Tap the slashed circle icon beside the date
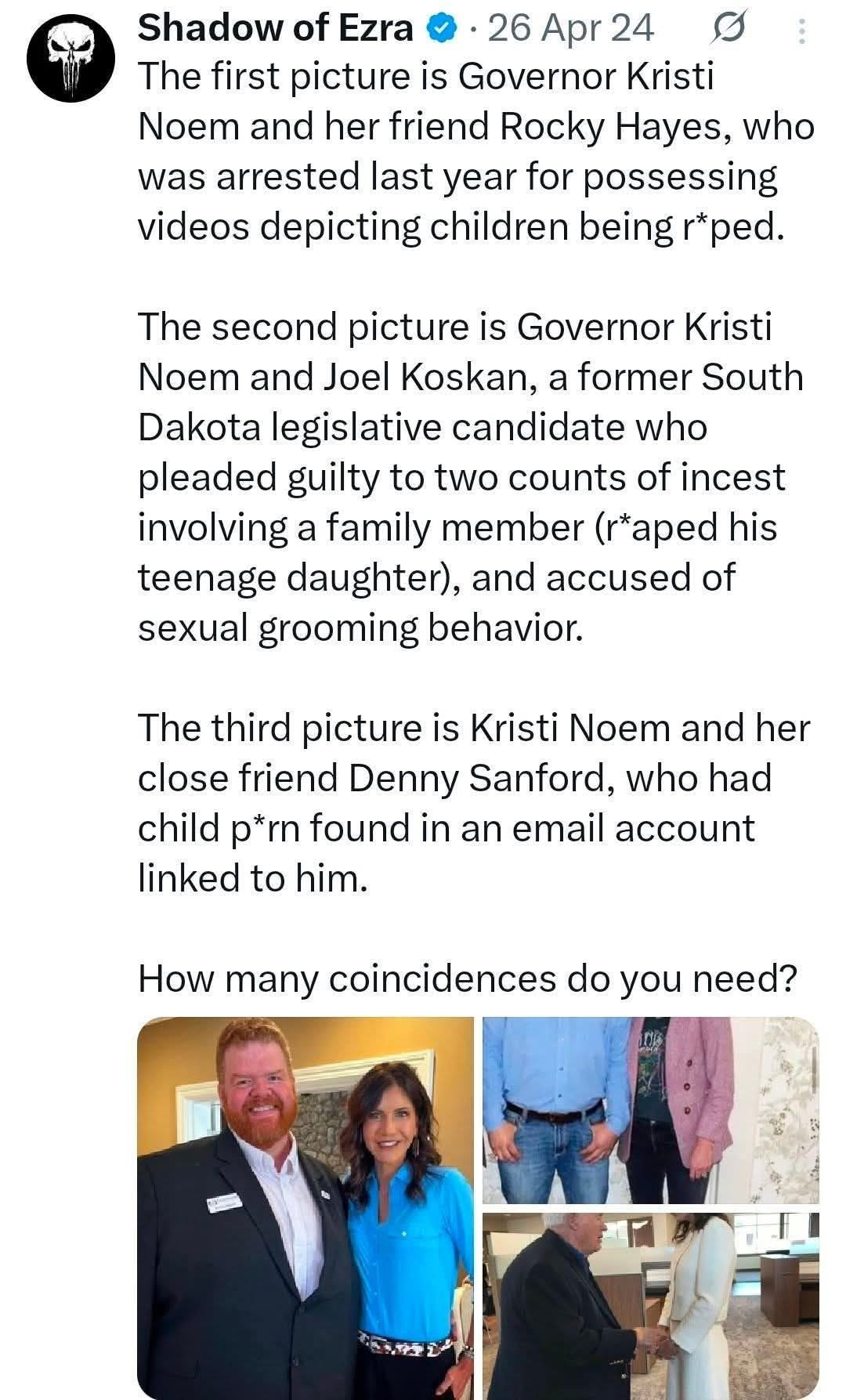846x1400 pixels. point(726,31)
